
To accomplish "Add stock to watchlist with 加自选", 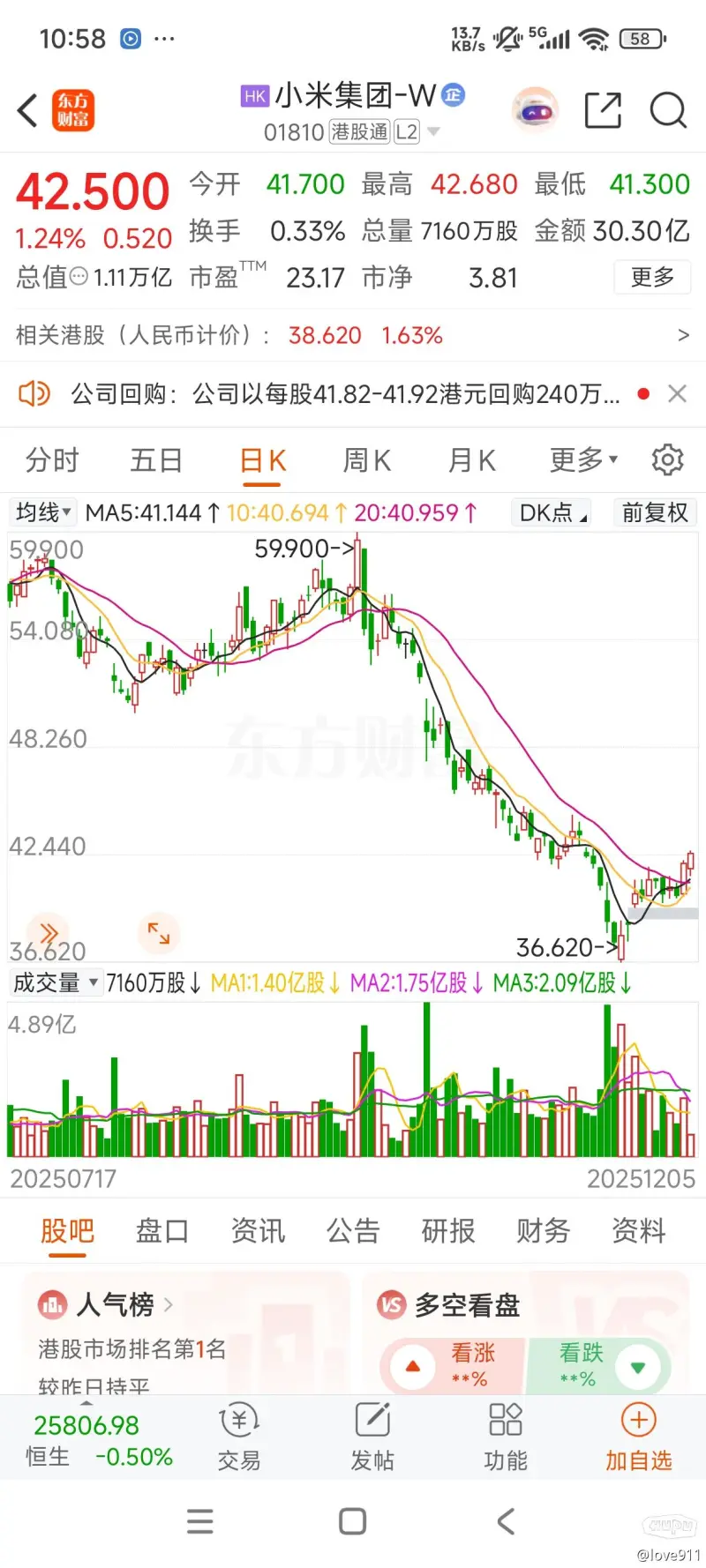I will [x=638, y=1437].
